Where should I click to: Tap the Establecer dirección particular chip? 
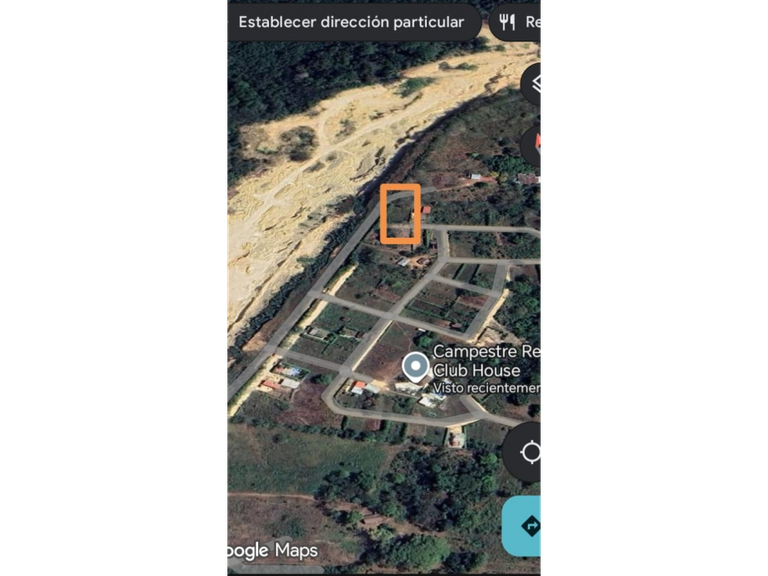(351, 22)
